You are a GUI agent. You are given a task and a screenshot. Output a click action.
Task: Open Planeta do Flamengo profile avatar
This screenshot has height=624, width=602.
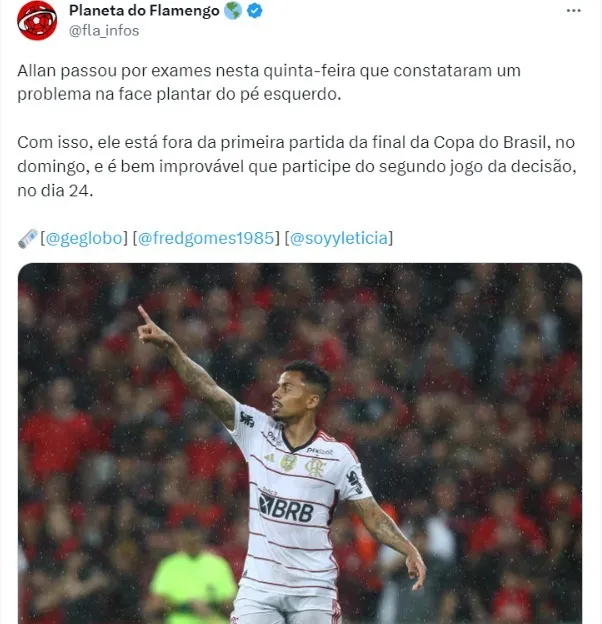37,20
